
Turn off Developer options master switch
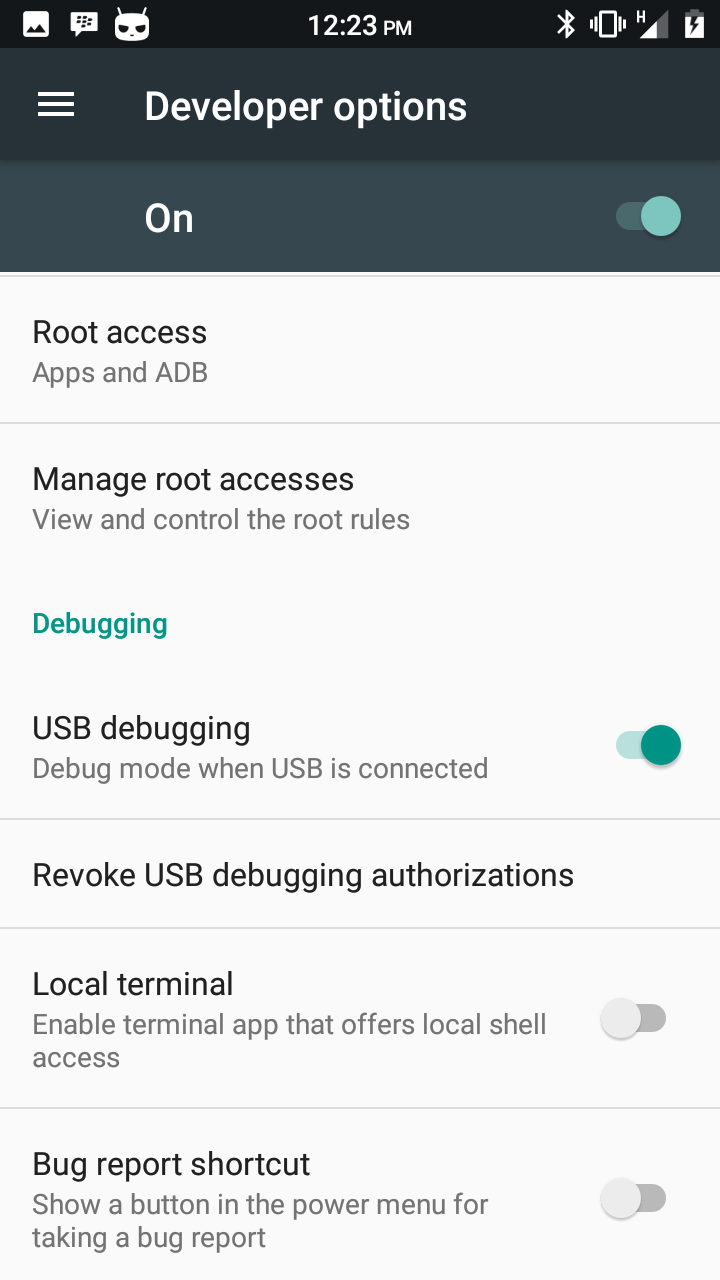[x=645, y=216]
